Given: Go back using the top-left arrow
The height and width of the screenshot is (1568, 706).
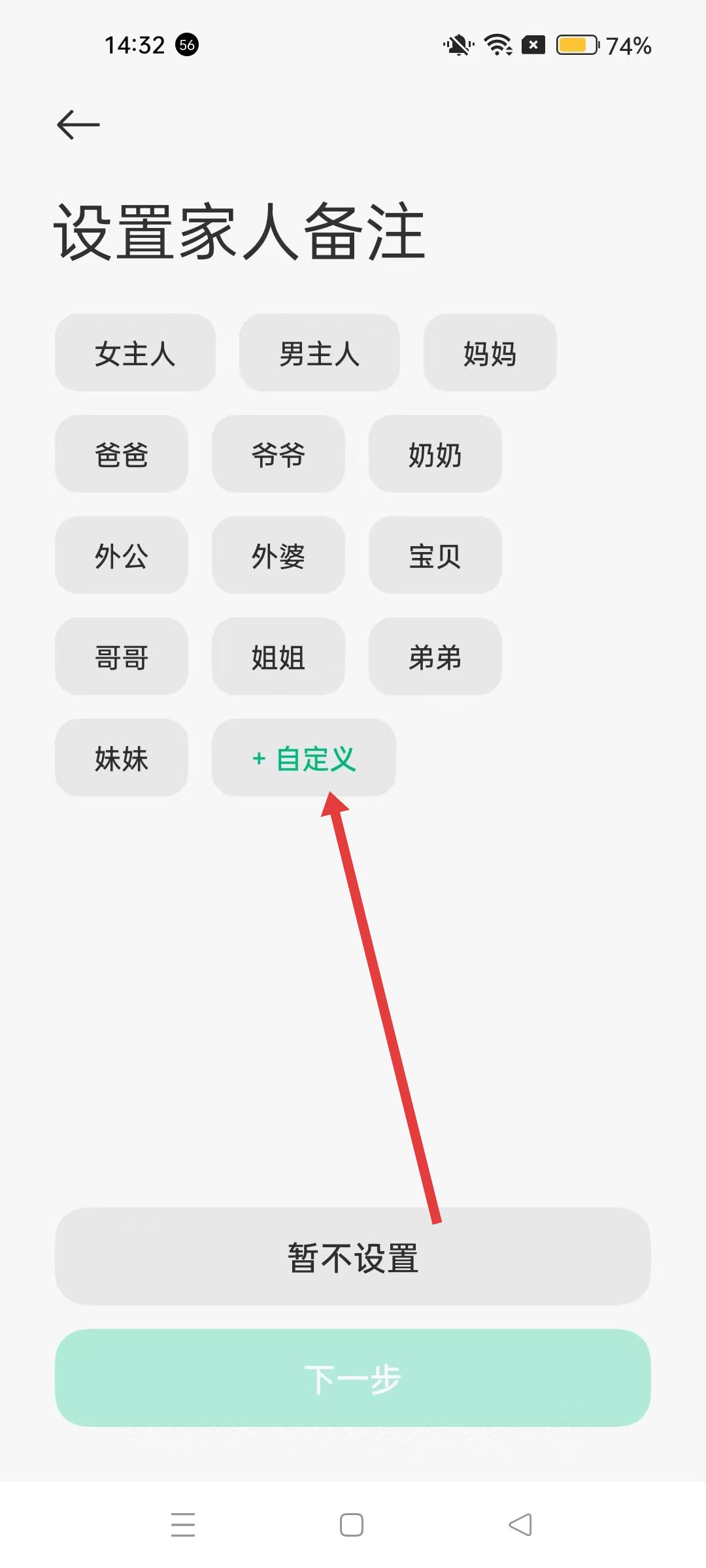Looking at the screenshot, I should pos(78,125).
